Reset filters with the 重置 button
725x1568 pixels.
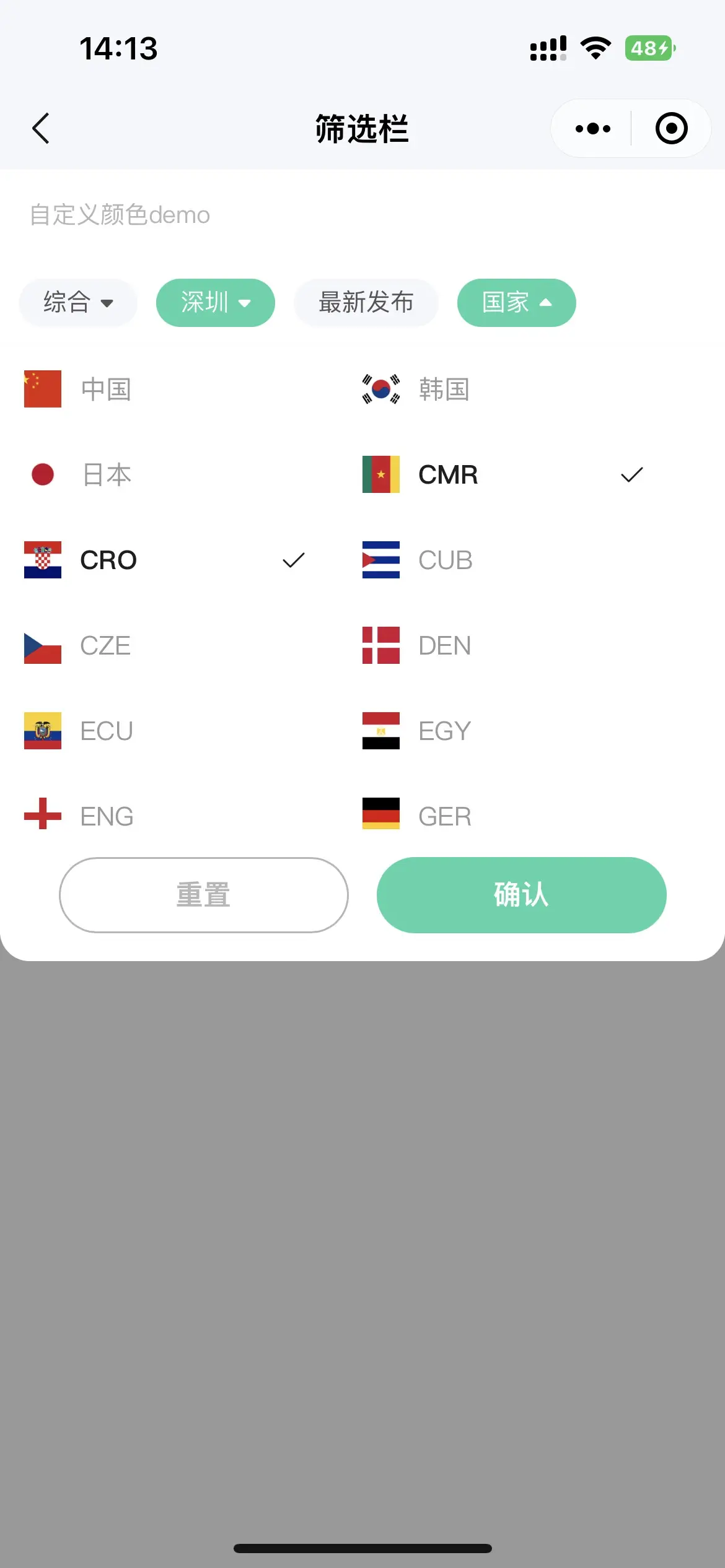tap(203, 895)
